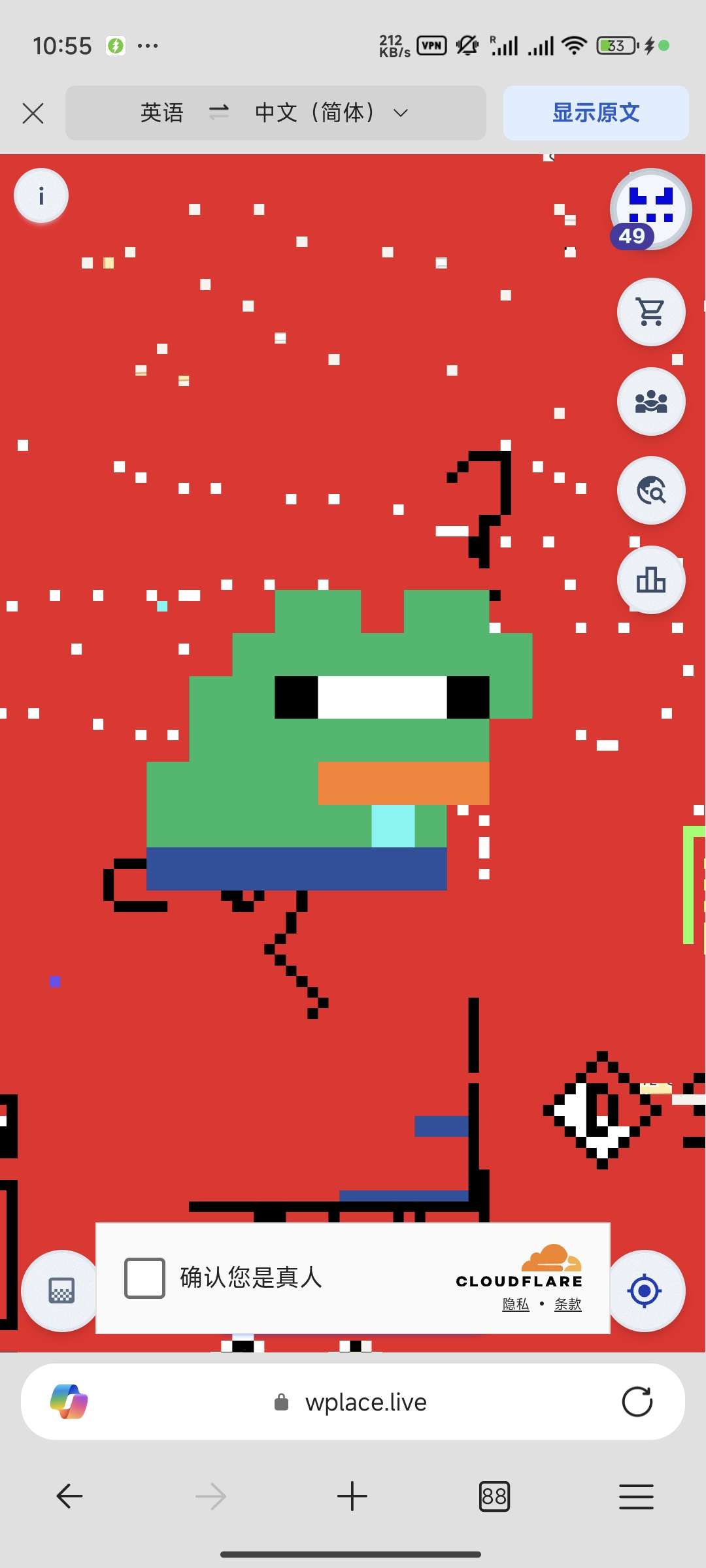
Task: Close the translation bar
Action: click(33, 113)
